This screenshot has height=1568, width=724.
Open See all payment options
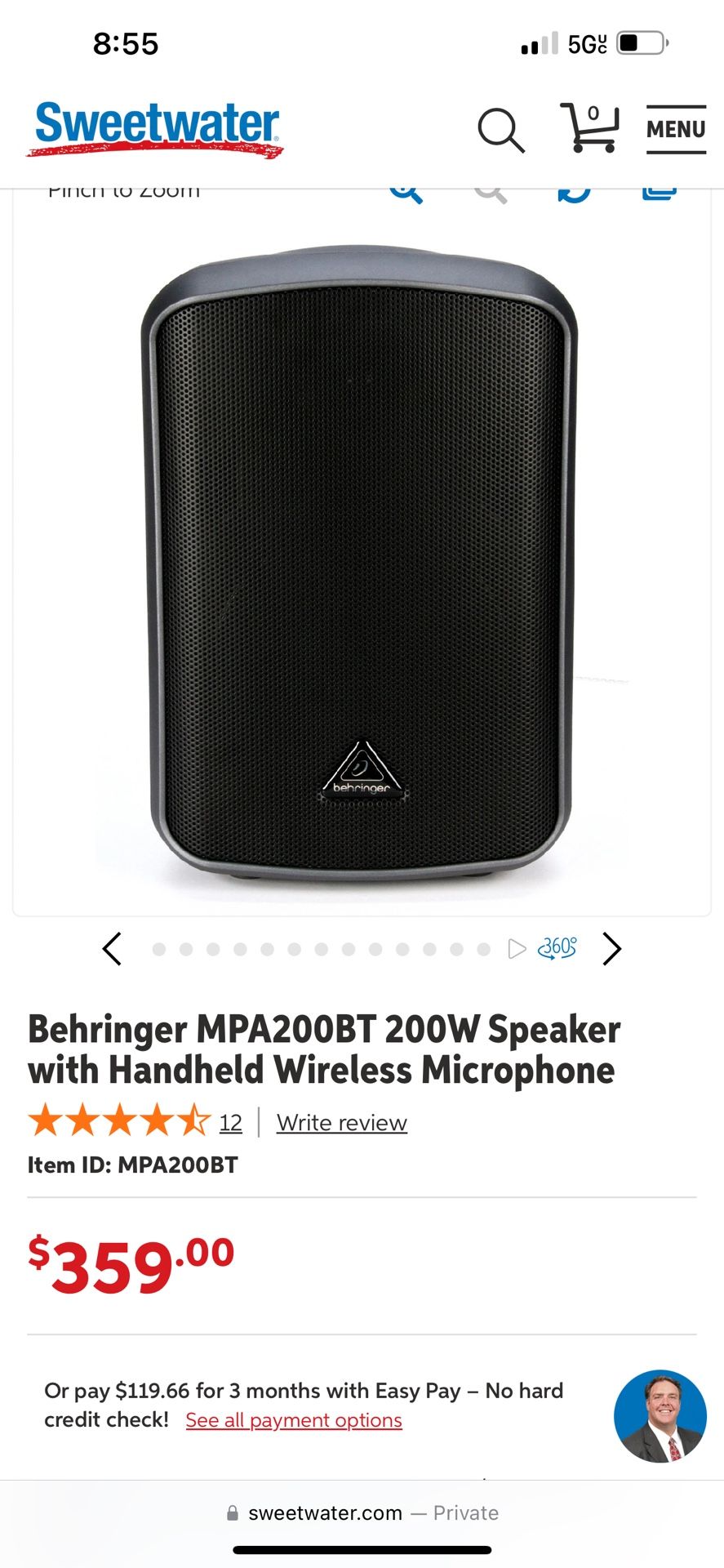point(292,1420)
